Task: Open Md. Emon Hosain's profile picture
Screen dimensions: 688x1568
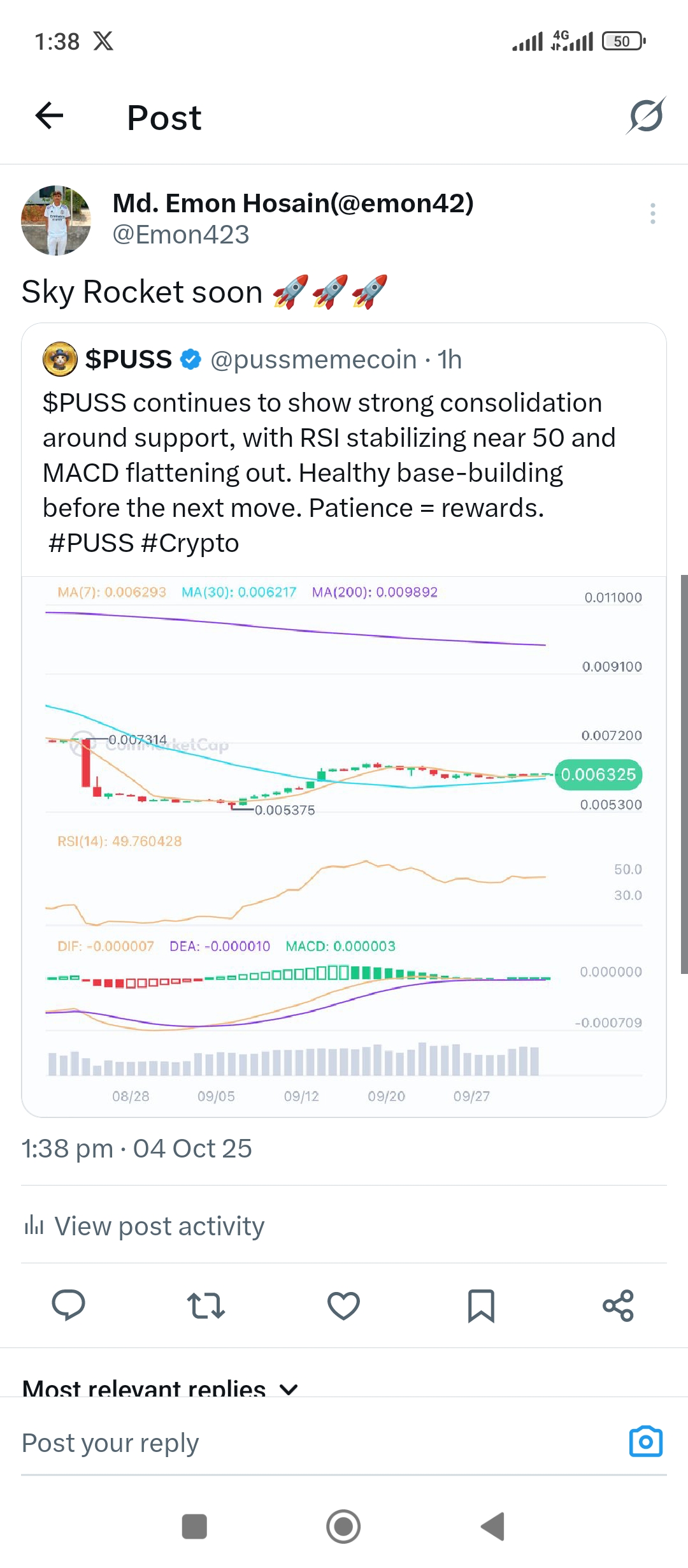Action: [x=56, y=221]
